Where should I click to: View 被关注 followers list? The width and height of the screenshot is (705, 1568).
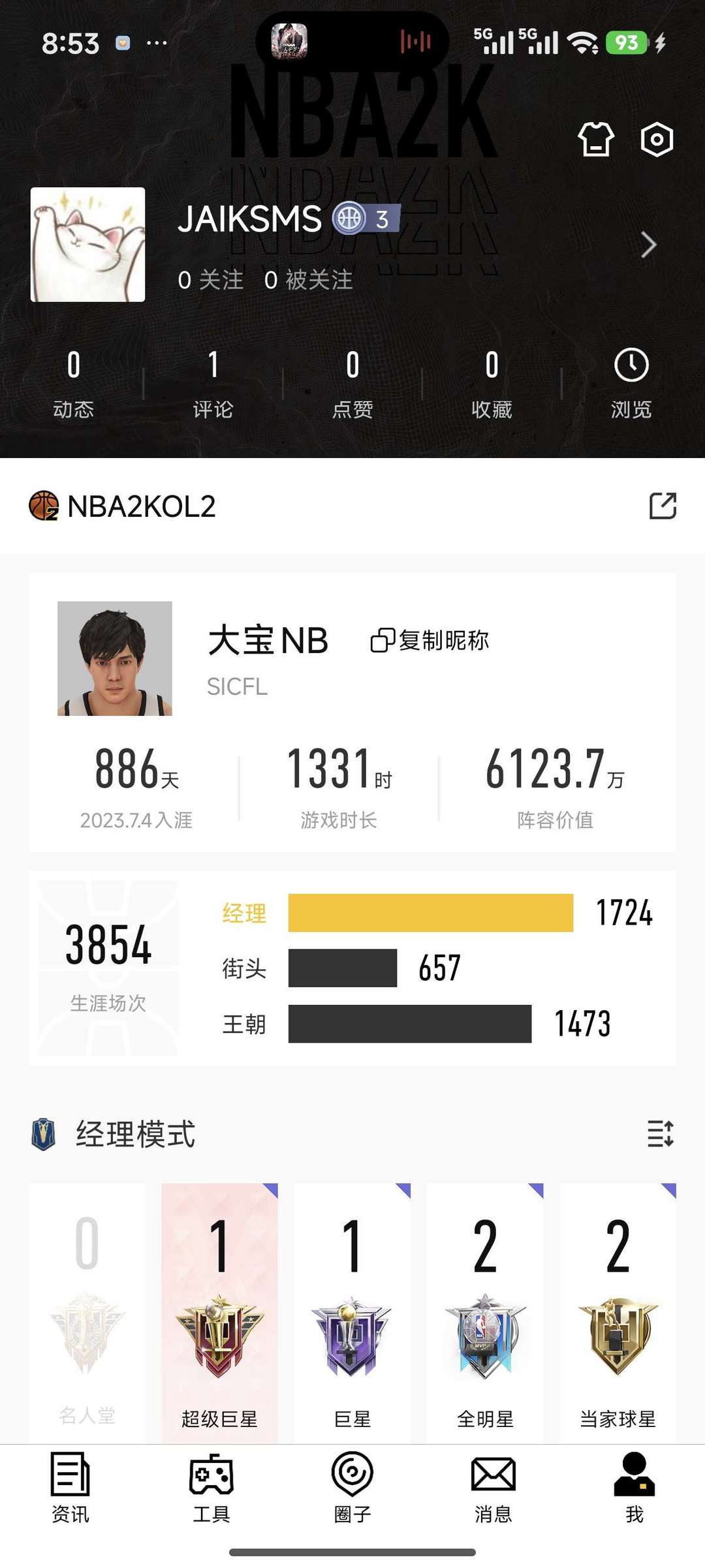coord(309,280)
